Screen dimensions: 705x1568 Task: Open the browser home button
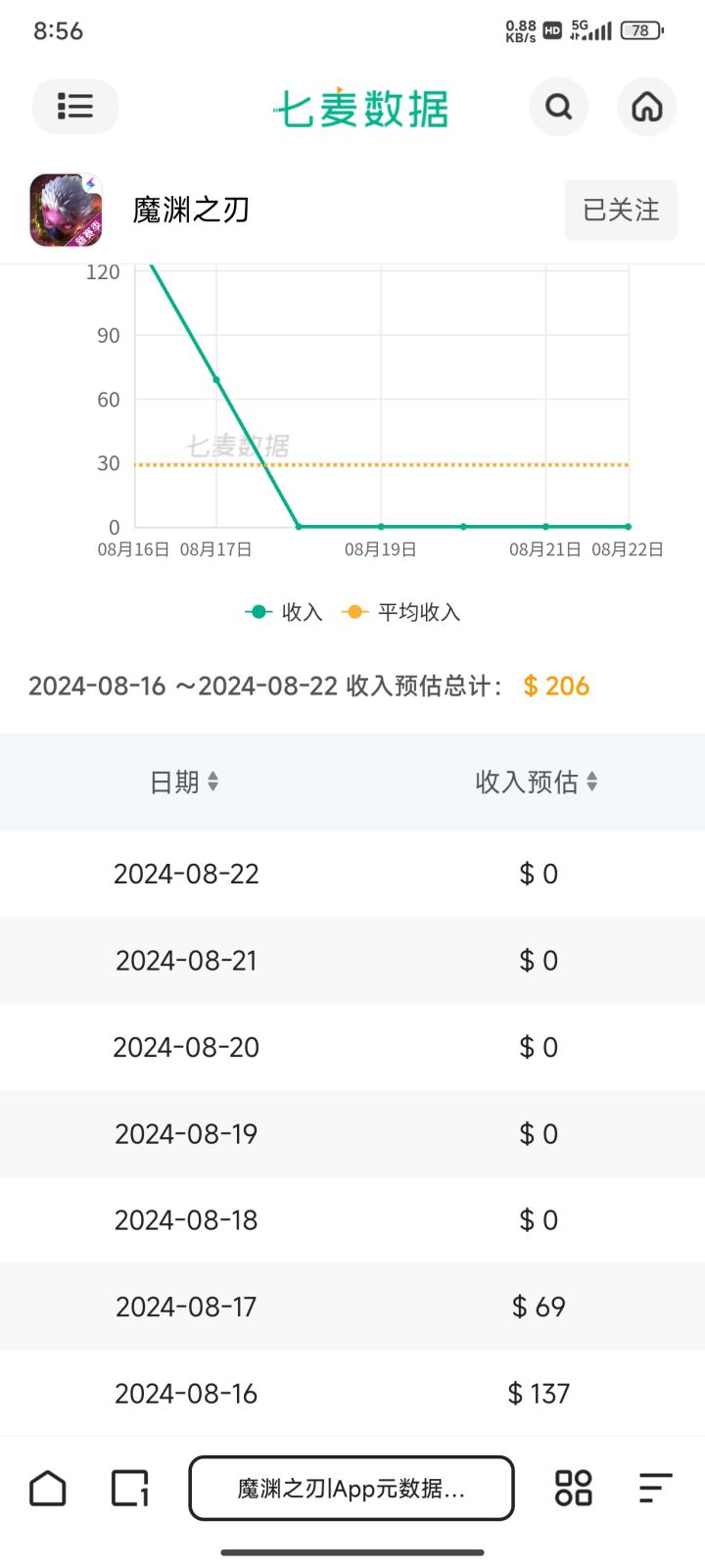click(48, 1488)
